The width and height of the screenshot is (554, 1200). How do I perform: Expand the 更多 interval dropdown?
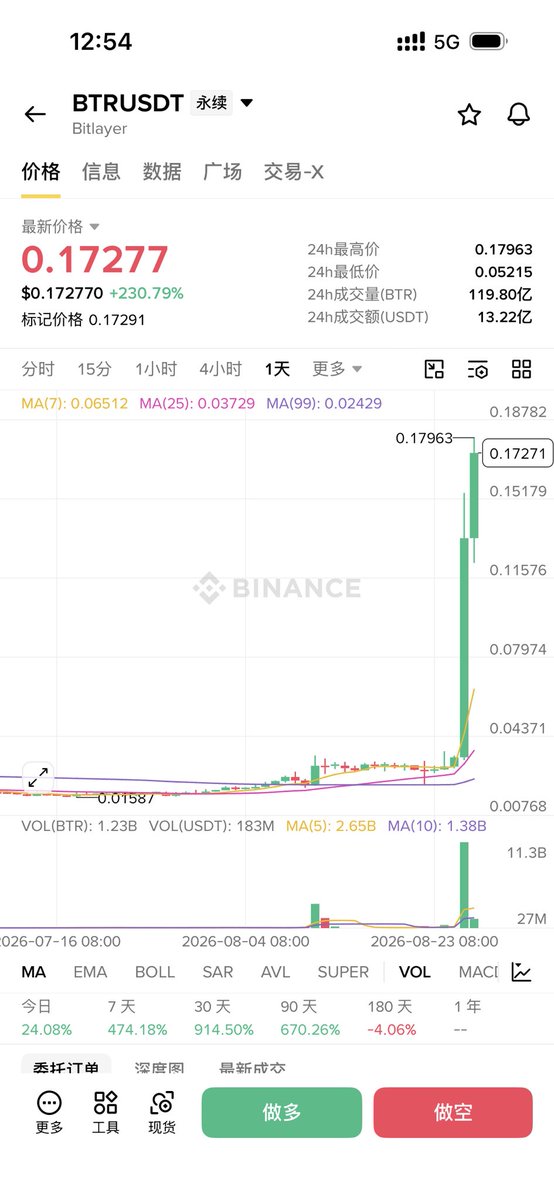[x=337, y=369]
